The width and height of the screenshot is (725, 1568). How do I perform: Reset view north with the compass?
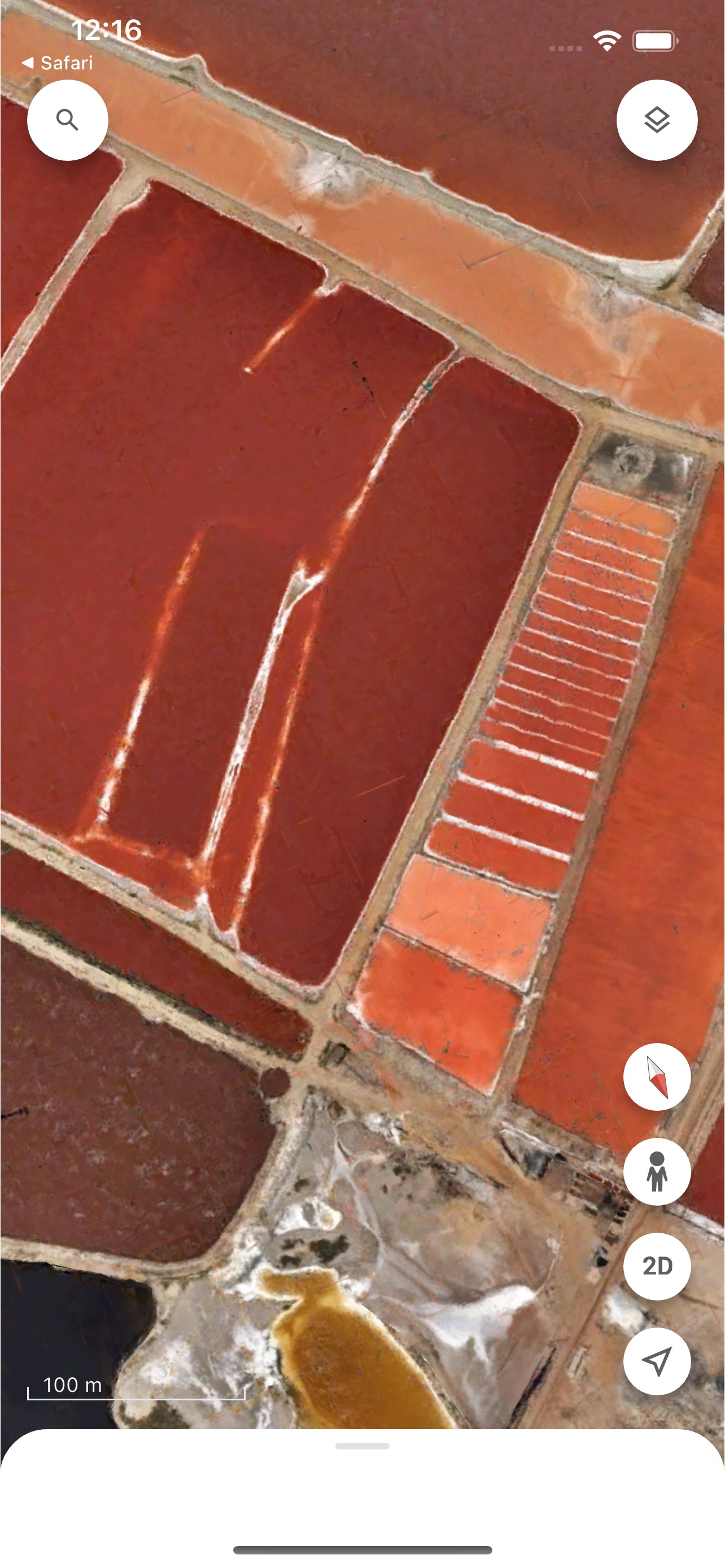pyautogui.click(x=656, y=1076)
